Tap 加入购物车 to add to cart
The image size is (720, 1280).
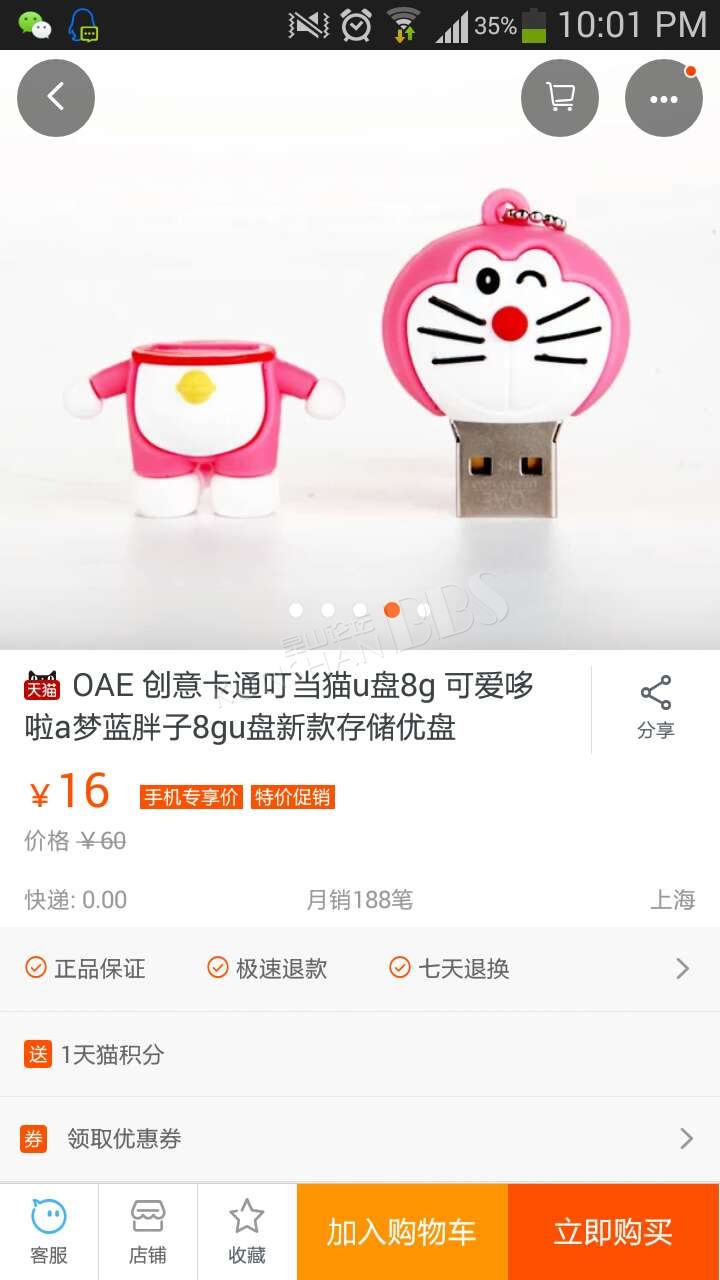pyautogui.click(x=402, y=1232)
